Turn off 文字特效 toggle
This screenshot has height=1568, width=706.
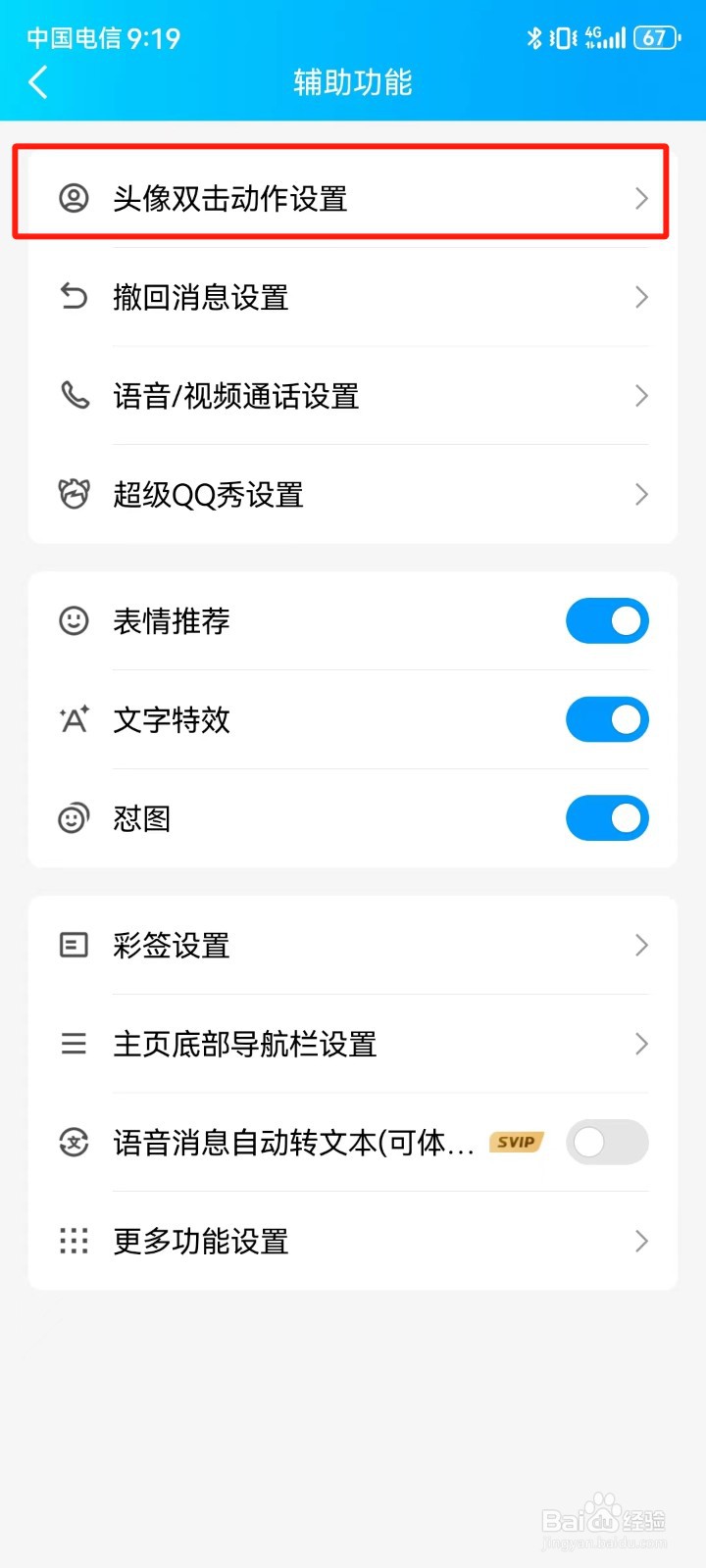(607, 719)
